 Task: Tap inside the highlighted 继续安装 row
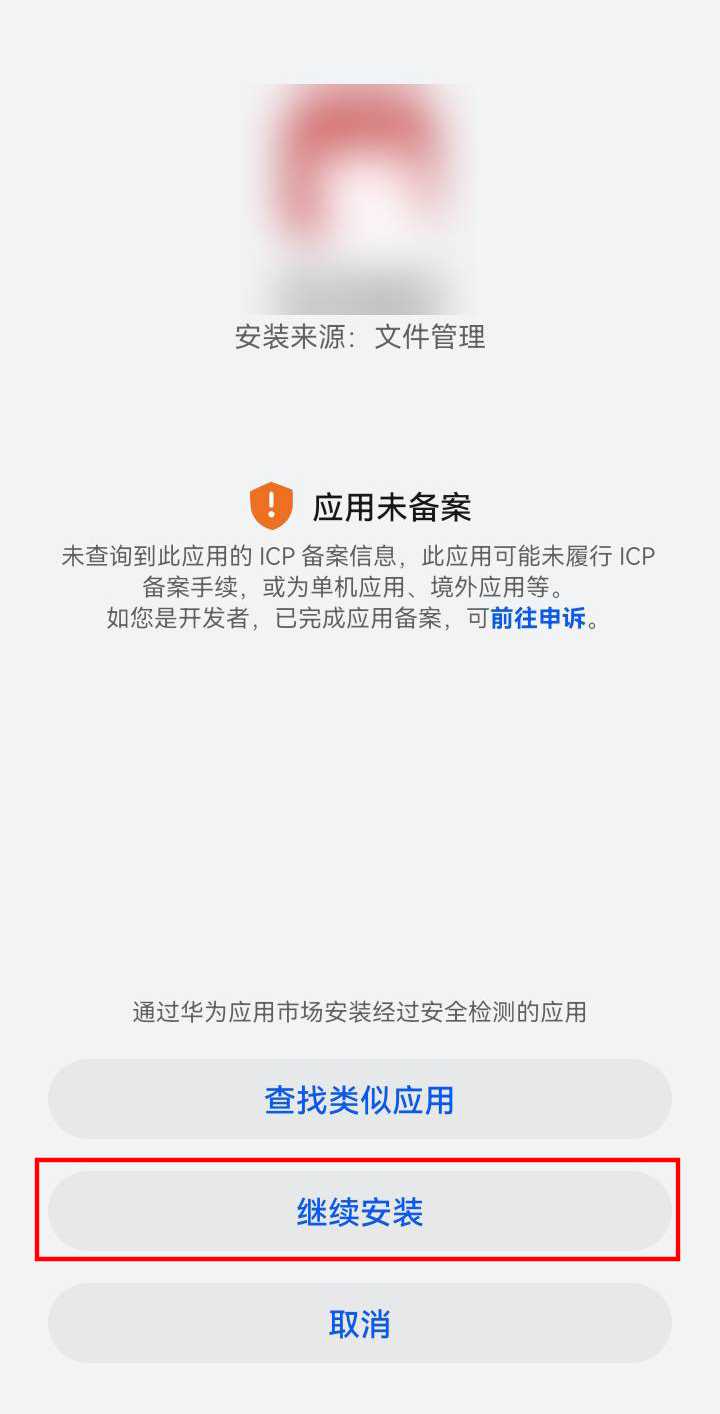(x=360, y=1211)
